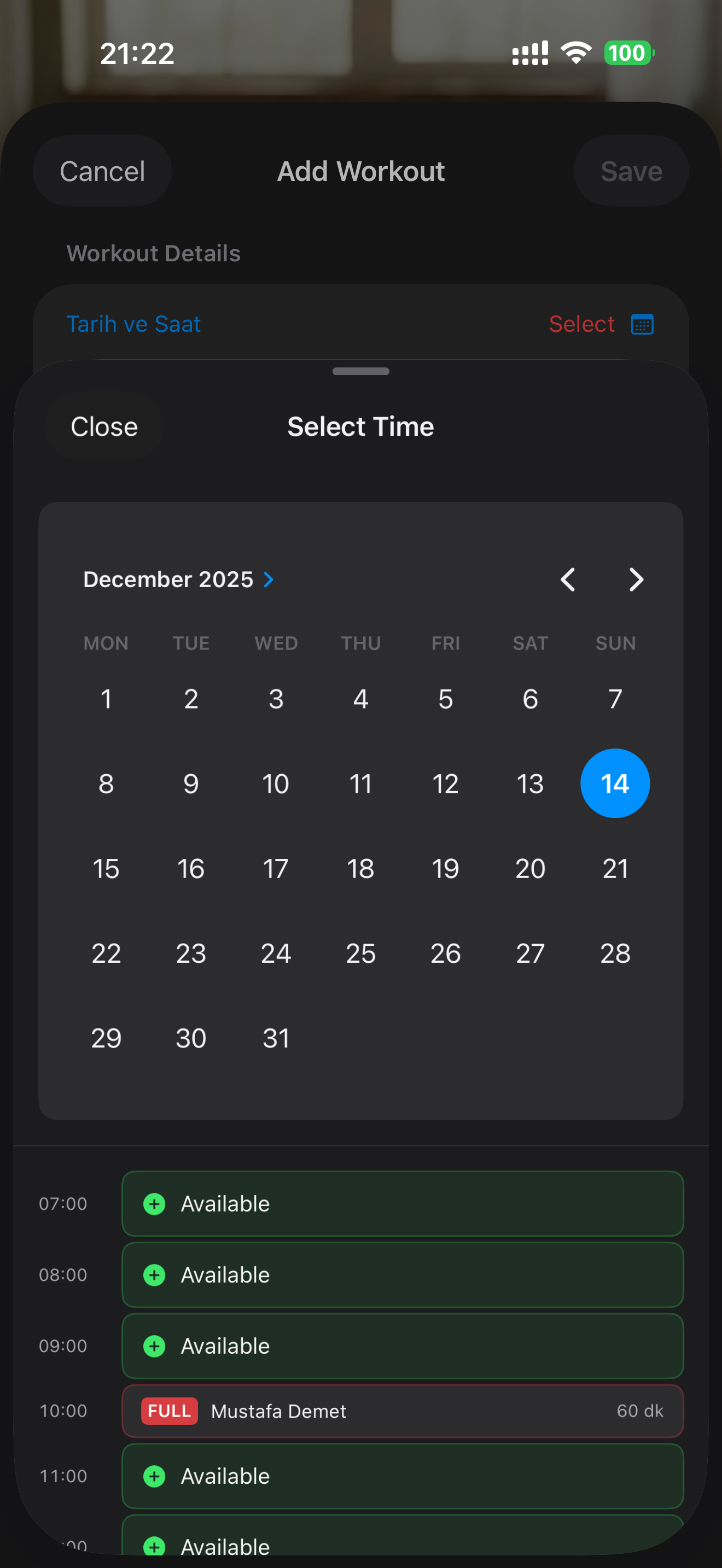Pick the available 09:00 time slot

coord(403,1346)
